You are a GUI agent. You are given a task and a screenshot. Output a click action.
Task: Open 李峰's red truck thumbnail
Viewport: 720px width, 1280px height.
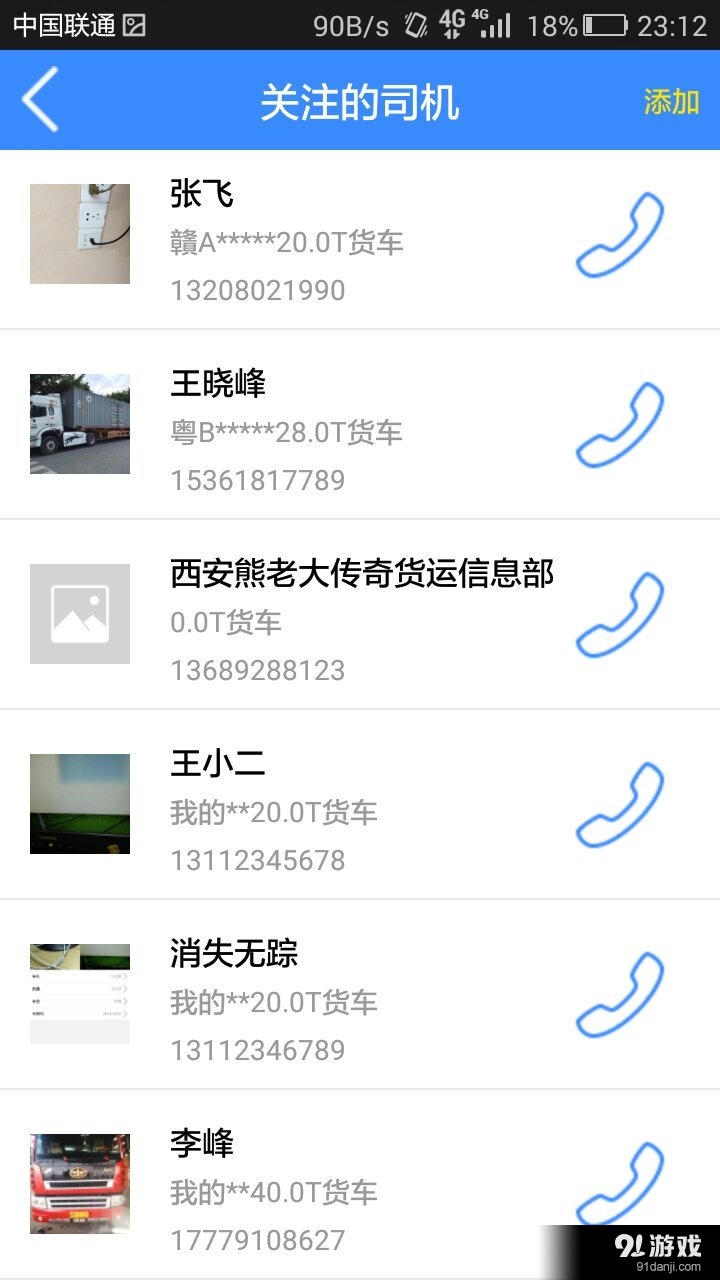pos(80,1183)
